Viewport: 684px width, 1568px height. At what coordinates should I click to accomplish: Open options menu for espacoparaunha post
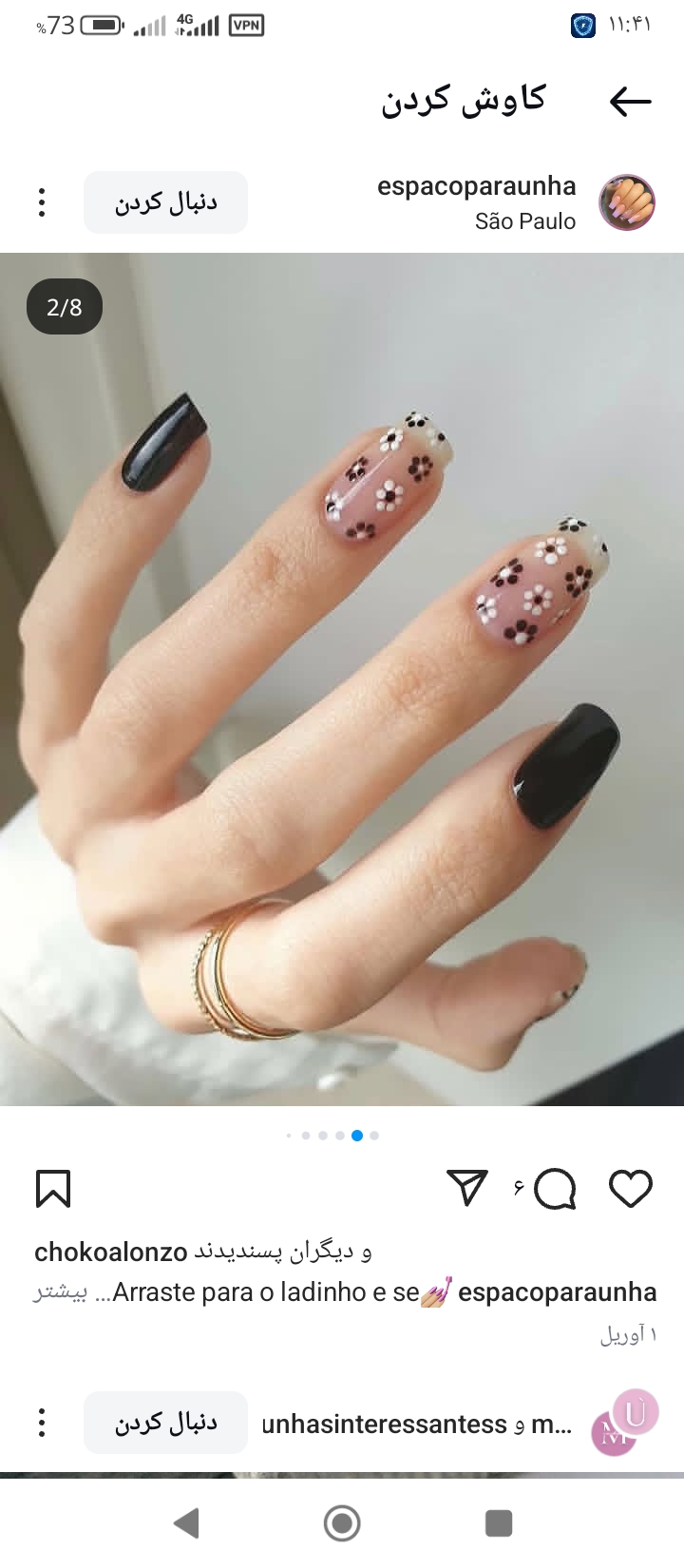(x=42, y=202)
